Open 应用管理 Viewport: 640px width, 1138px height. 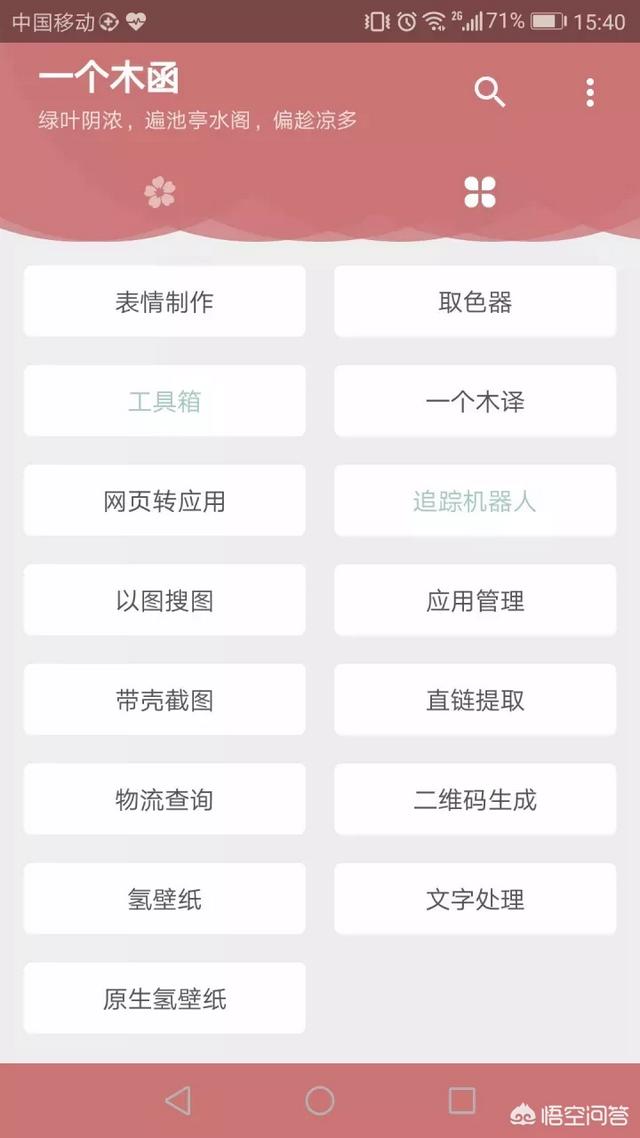[x=475, y=600]
